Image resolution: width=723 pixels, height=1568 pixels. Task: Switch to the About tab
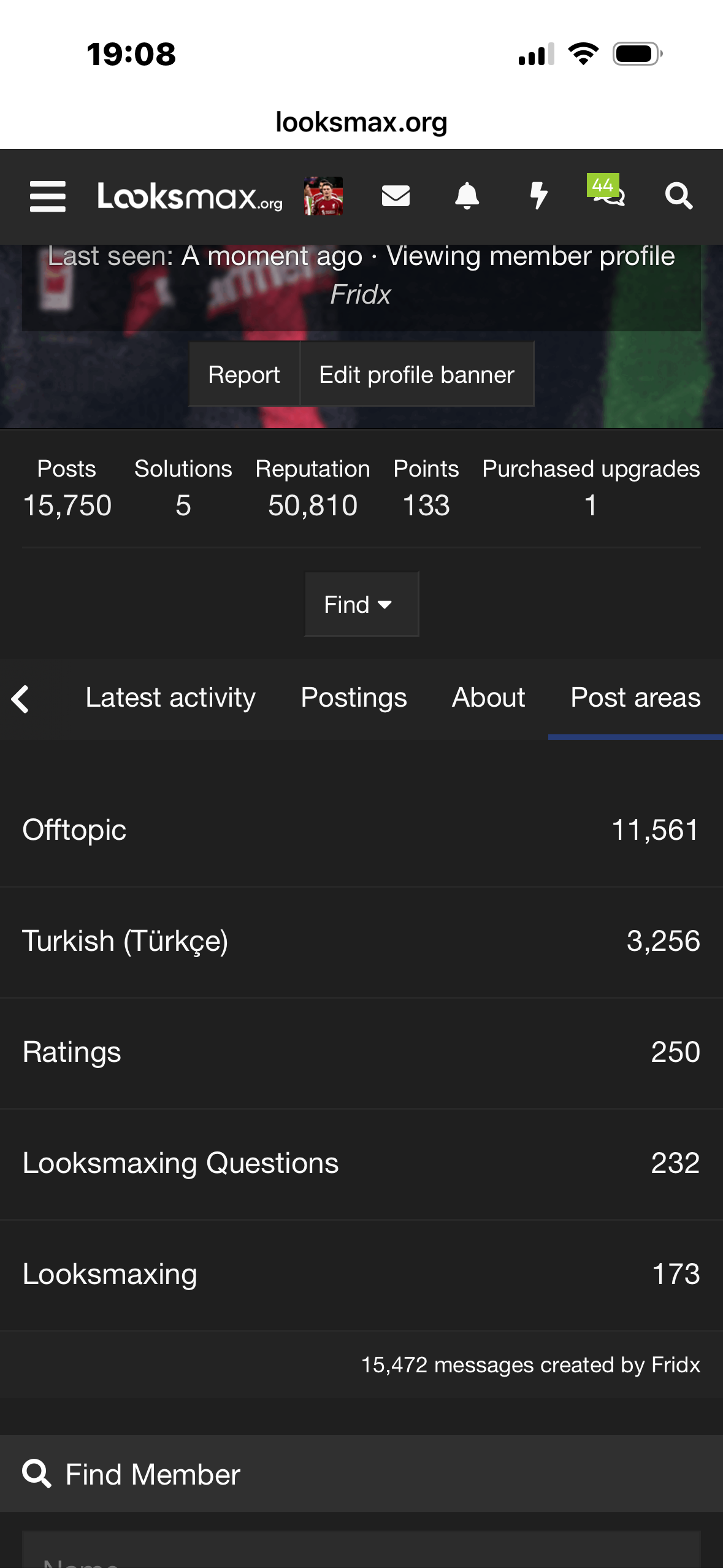coord(488,698)
